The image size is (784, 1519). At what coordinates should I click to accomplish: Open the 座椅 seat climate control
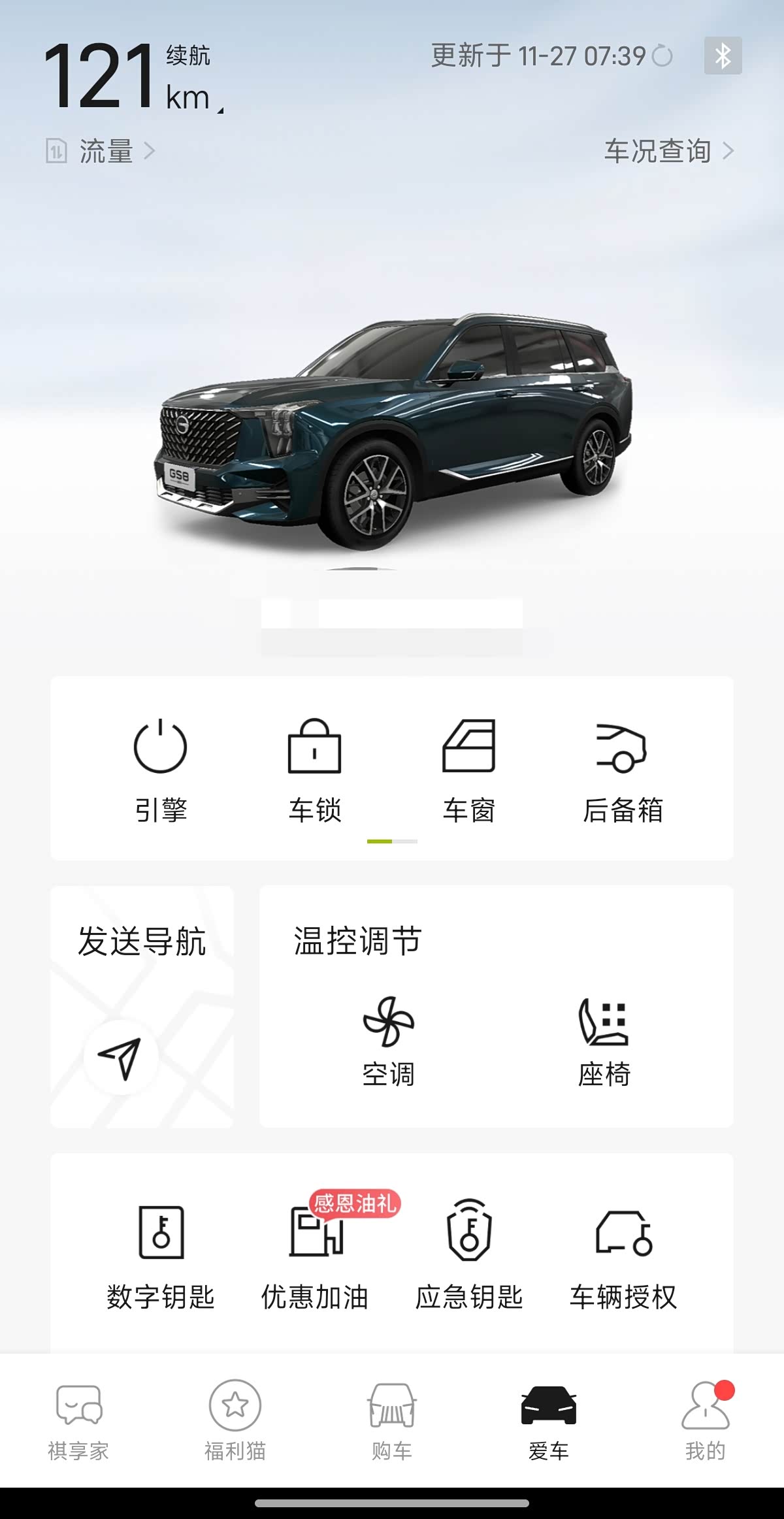click(604, 1041)
